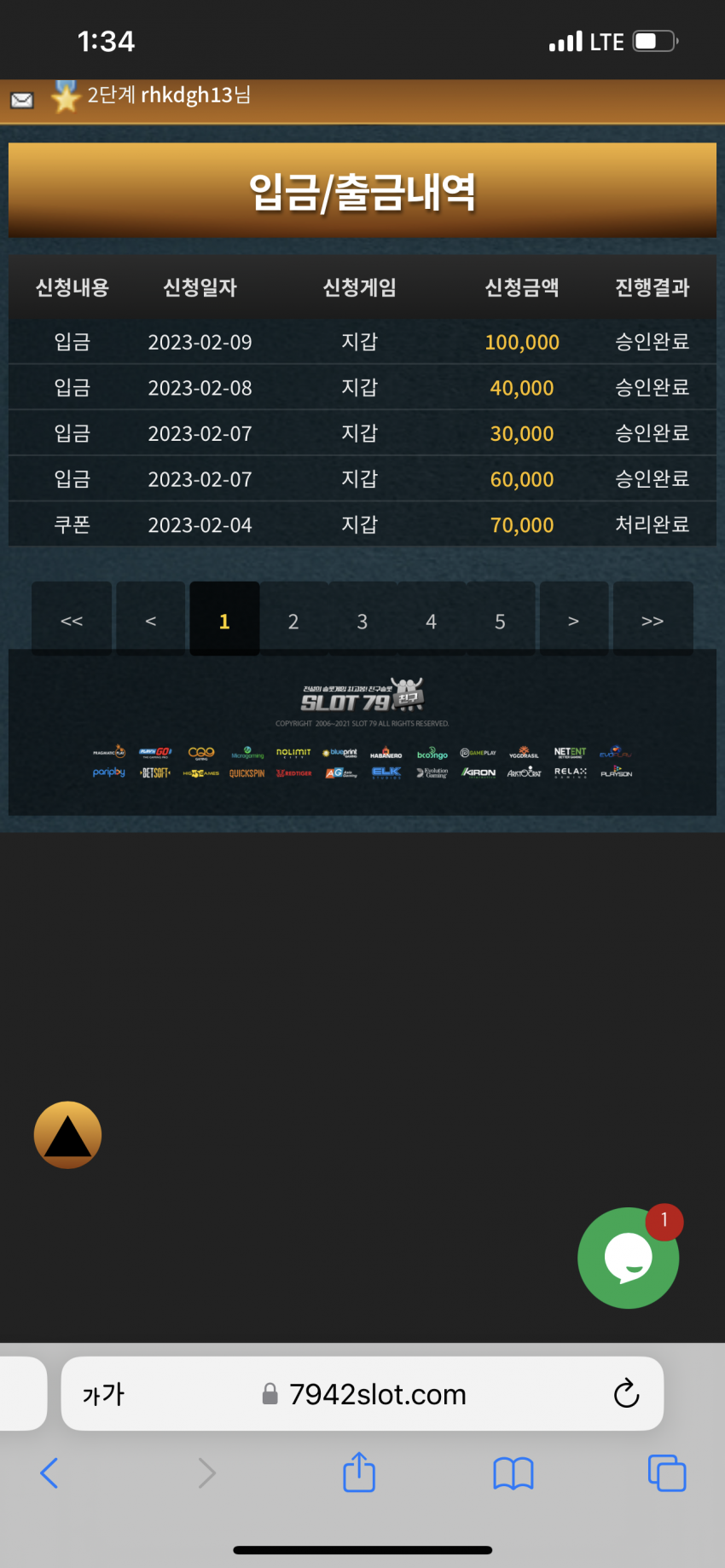Tap the scroll-to-top triangle button

pyautogui.click(x=67, y=1135)
